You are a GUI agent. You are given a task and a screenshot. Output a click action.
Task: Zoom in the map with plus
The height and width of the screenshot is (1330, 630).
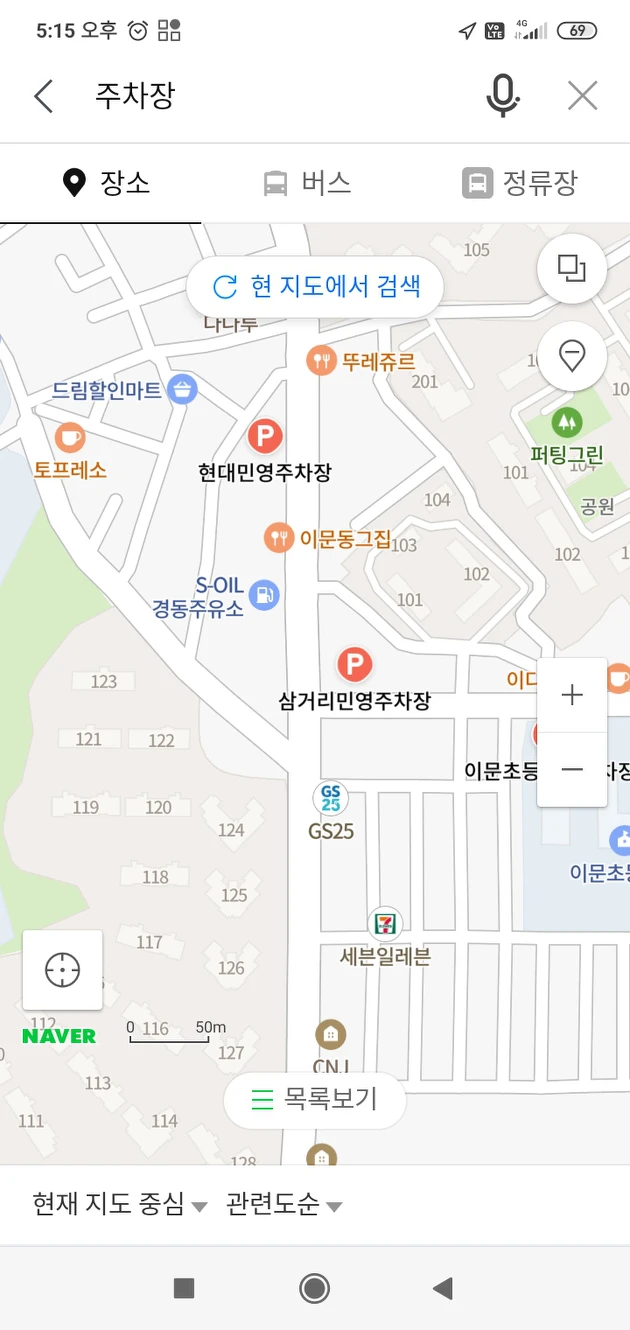click(572, 695)
